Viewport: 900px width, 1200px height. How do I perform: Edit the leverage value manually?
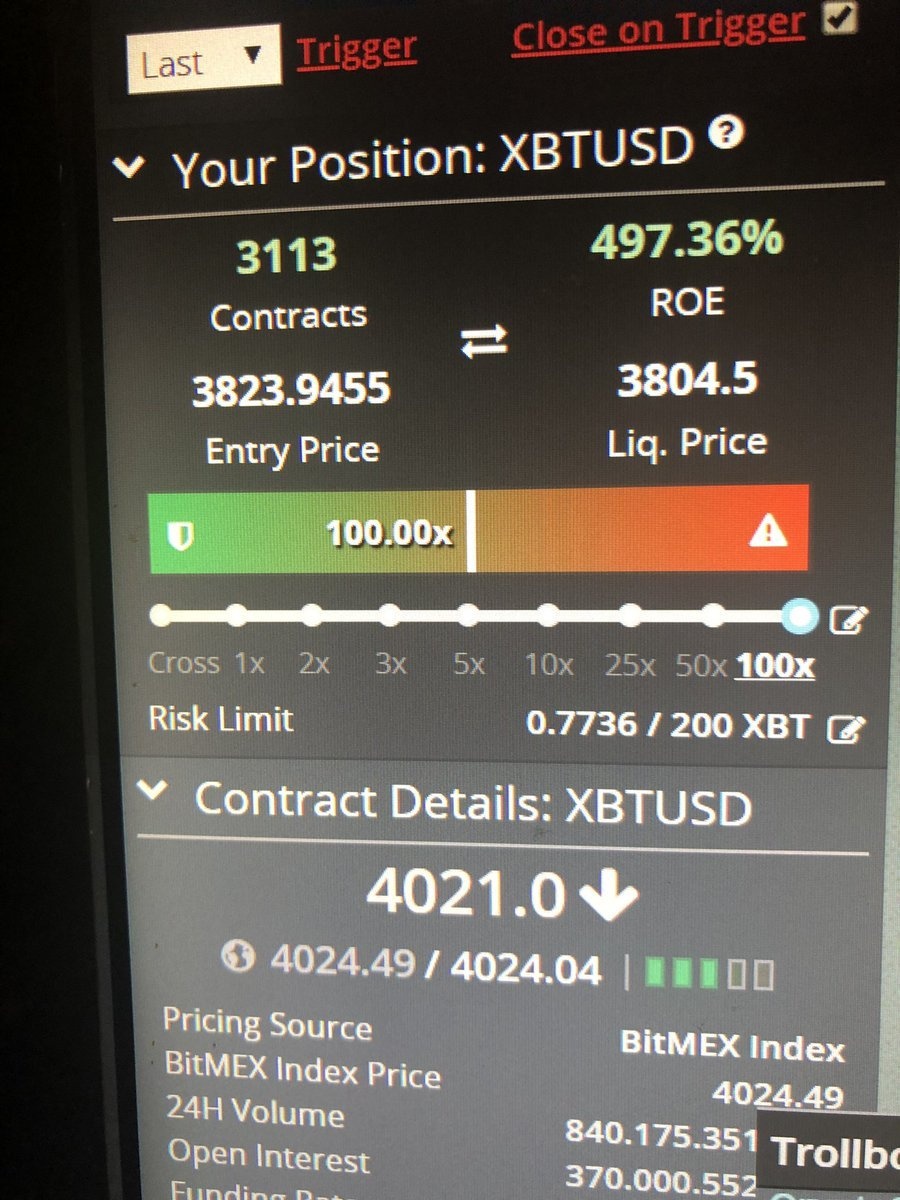[x=849, y=620]
